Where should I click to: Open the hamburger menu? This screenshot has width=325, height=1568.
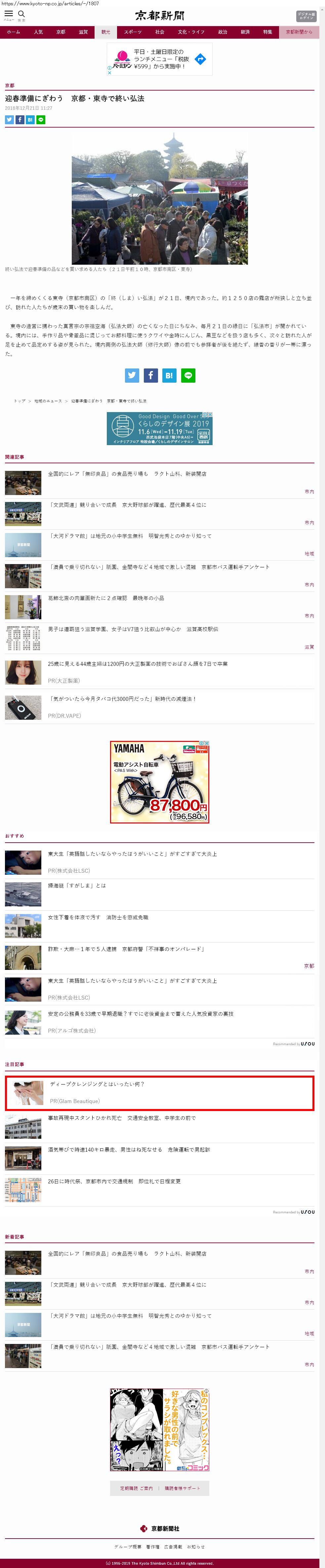click(9, 15)
